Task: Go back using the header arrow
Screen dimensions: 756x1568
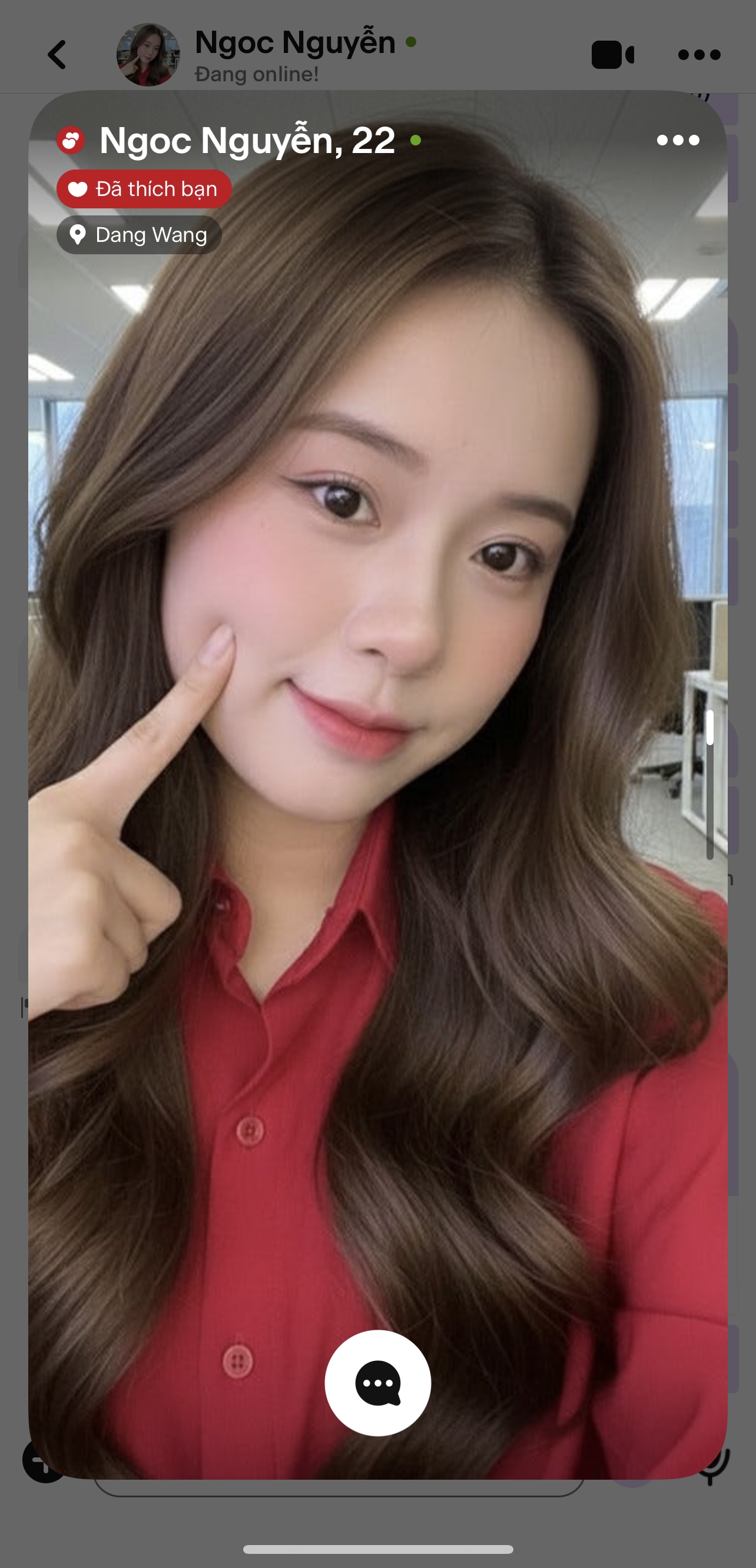Action: click(57, 55)
